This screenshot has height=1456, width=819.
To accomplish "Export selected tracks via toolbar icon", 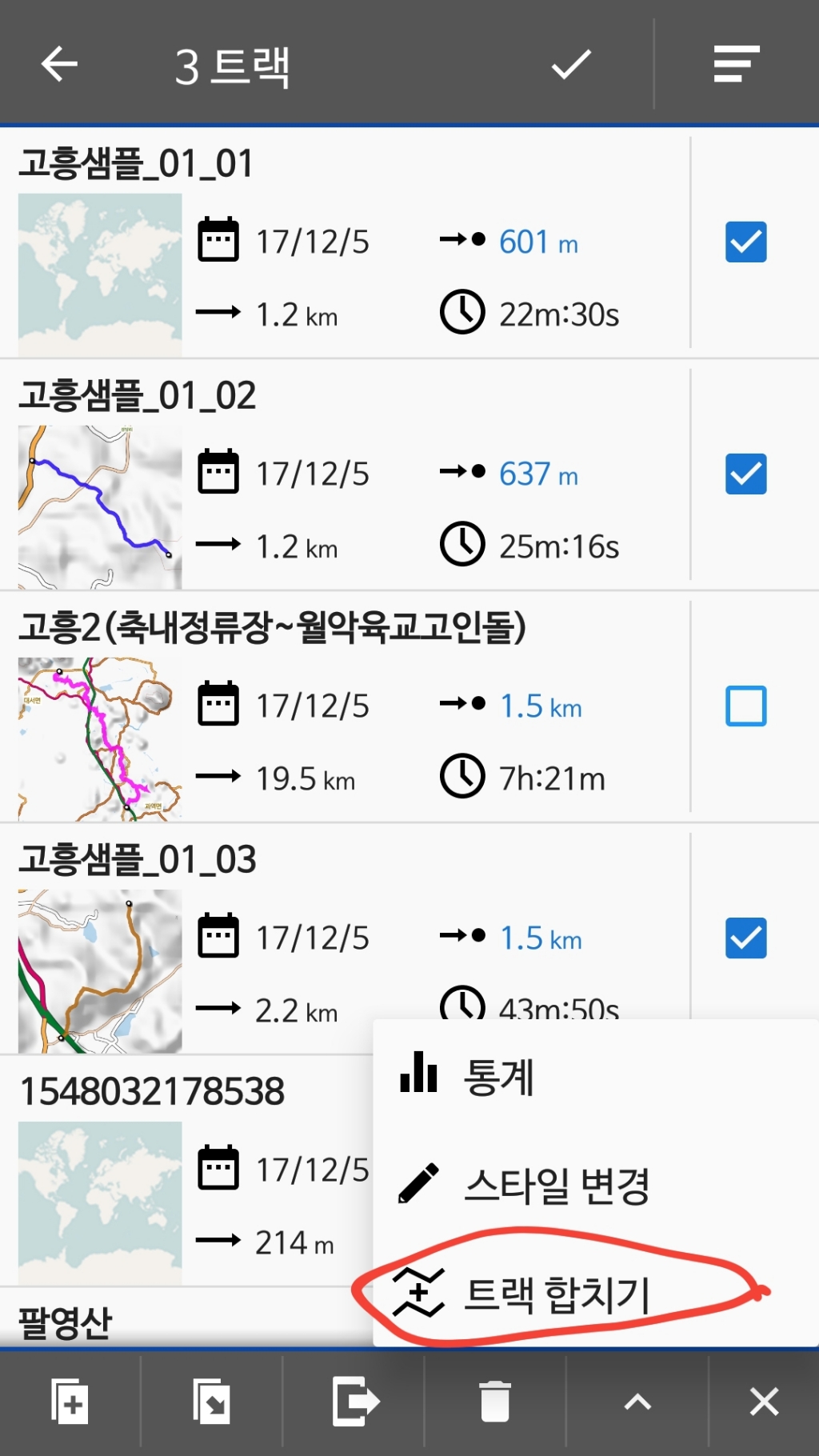I will [x=354, y=1402].
